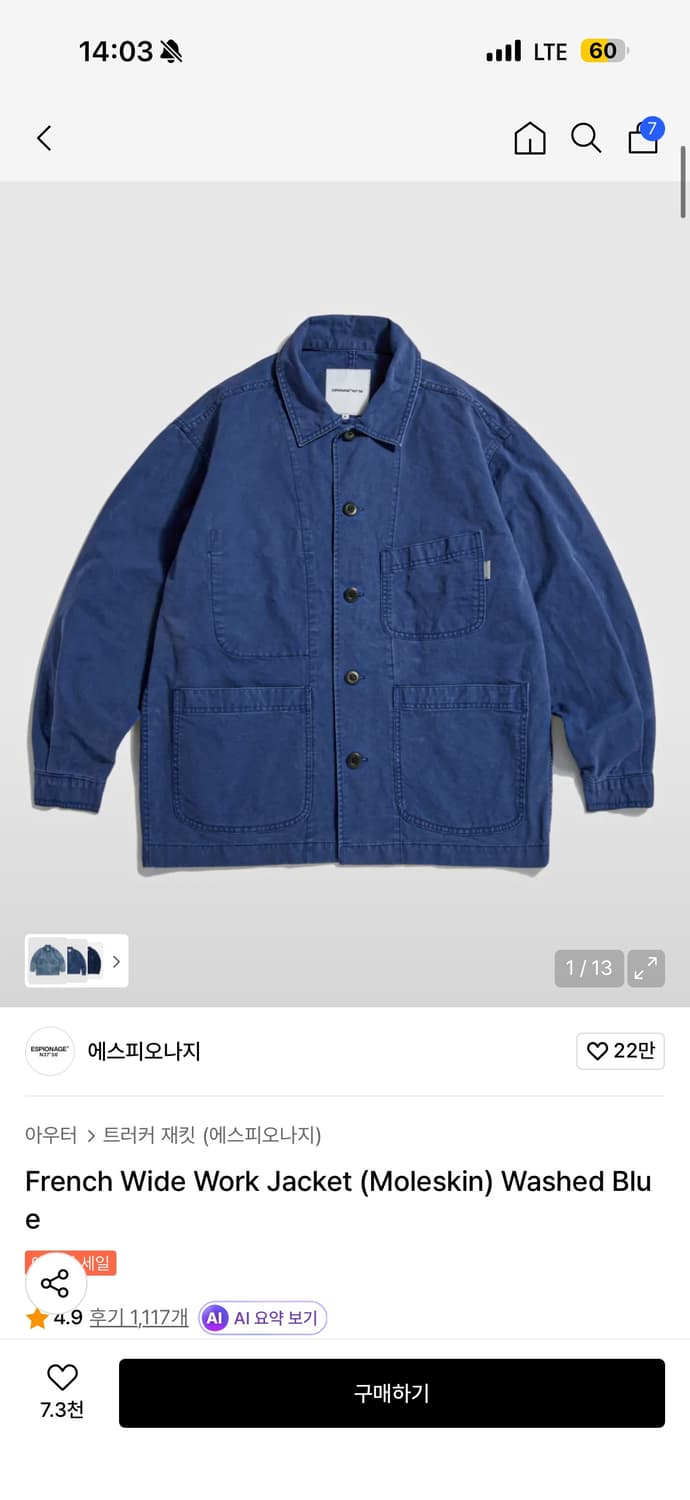Like the brand with 22만 hearts
The height and width of the screenshot is (1500, 690).
(620, 1051)
